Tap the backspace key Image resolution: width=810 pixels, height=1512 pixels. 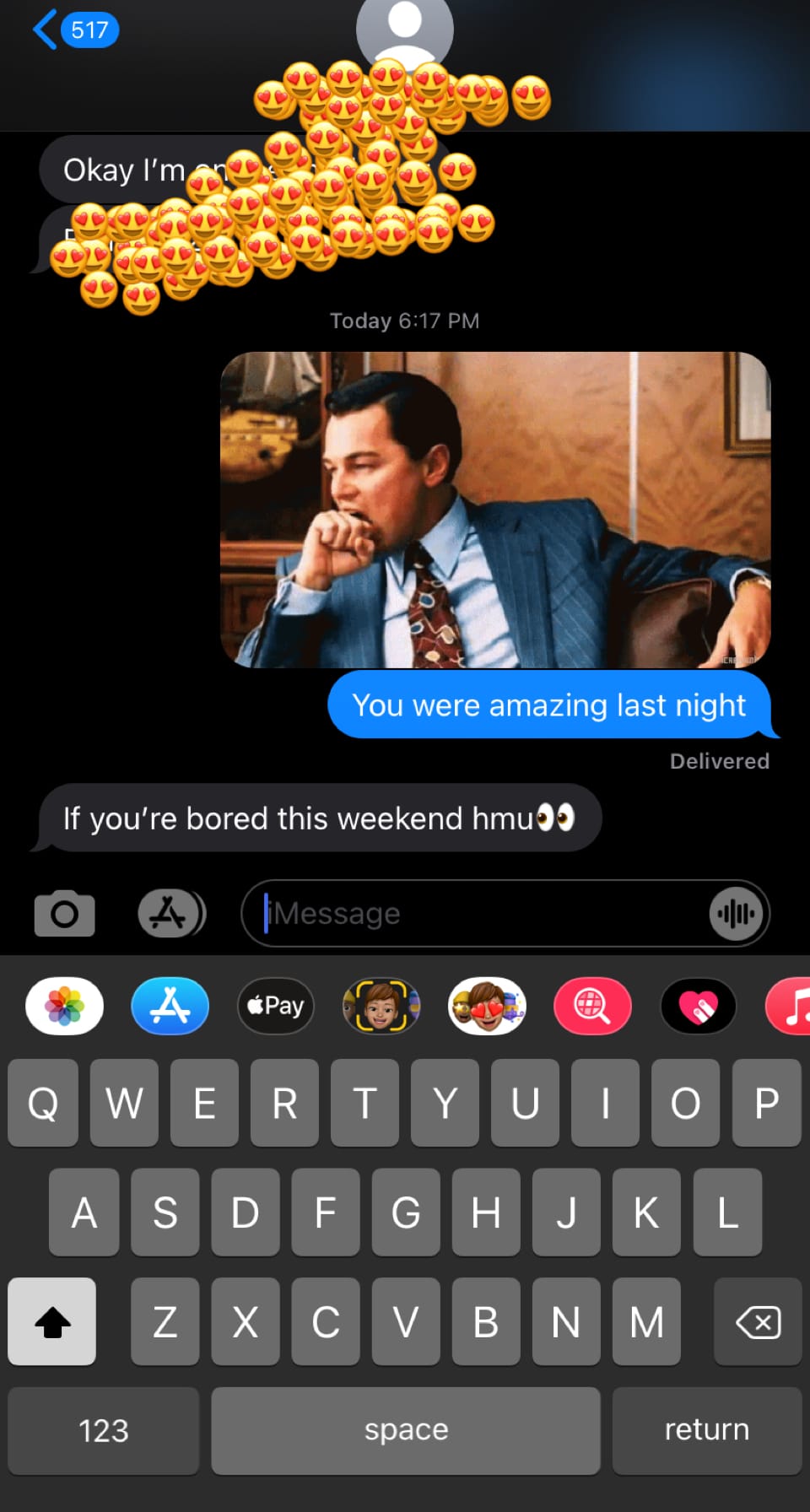[x=758, y=1321]
